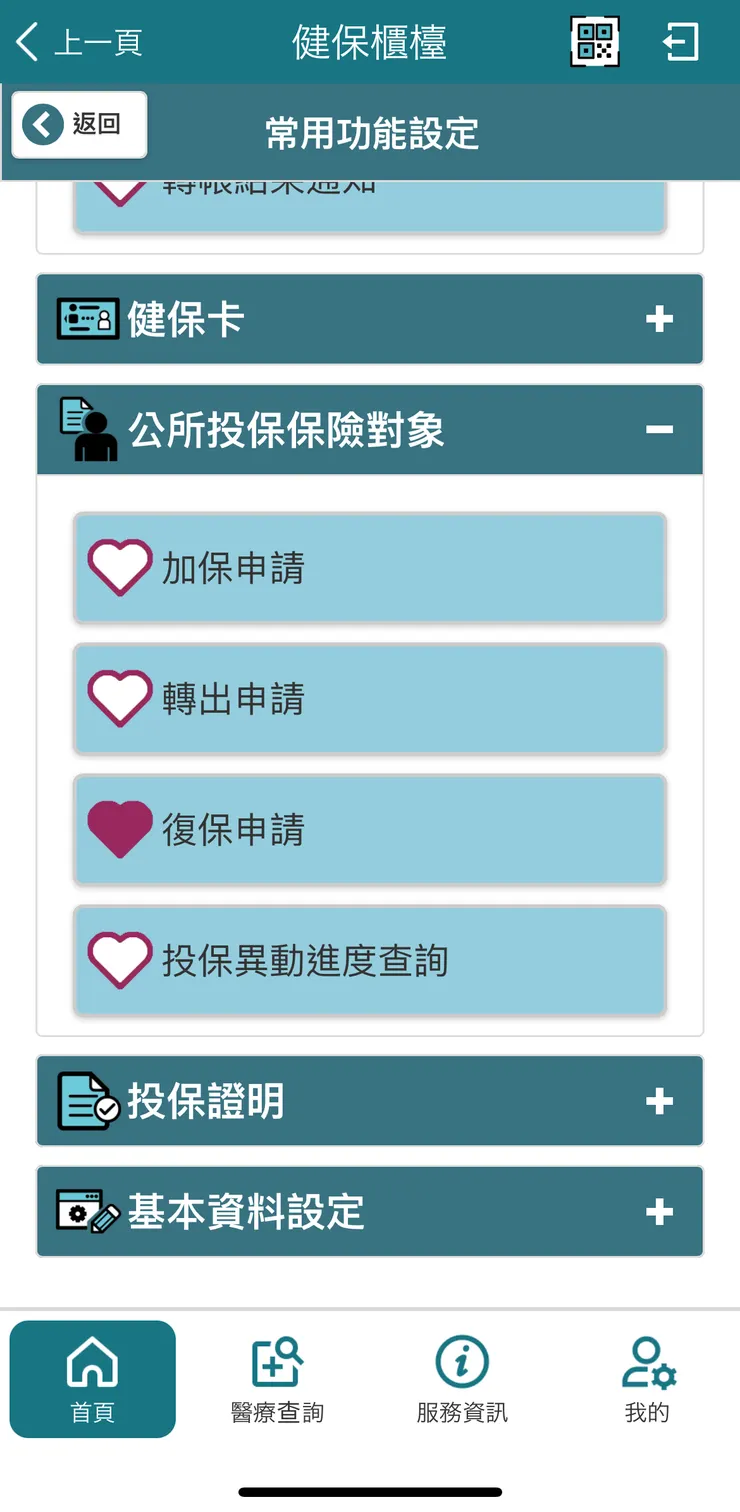Enable the heart toggle on 轉出申請
This screenshot has width=740, height=1512.
pos(118,698)
